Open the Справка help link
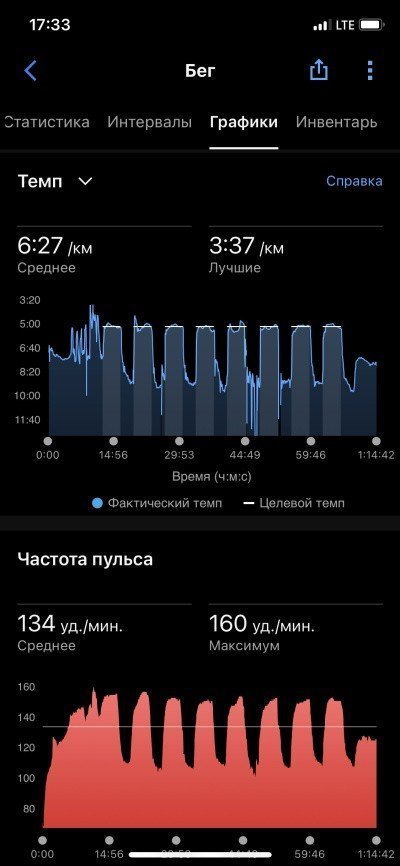The height and width of the screenshot is (866, 400). point(354,181)
